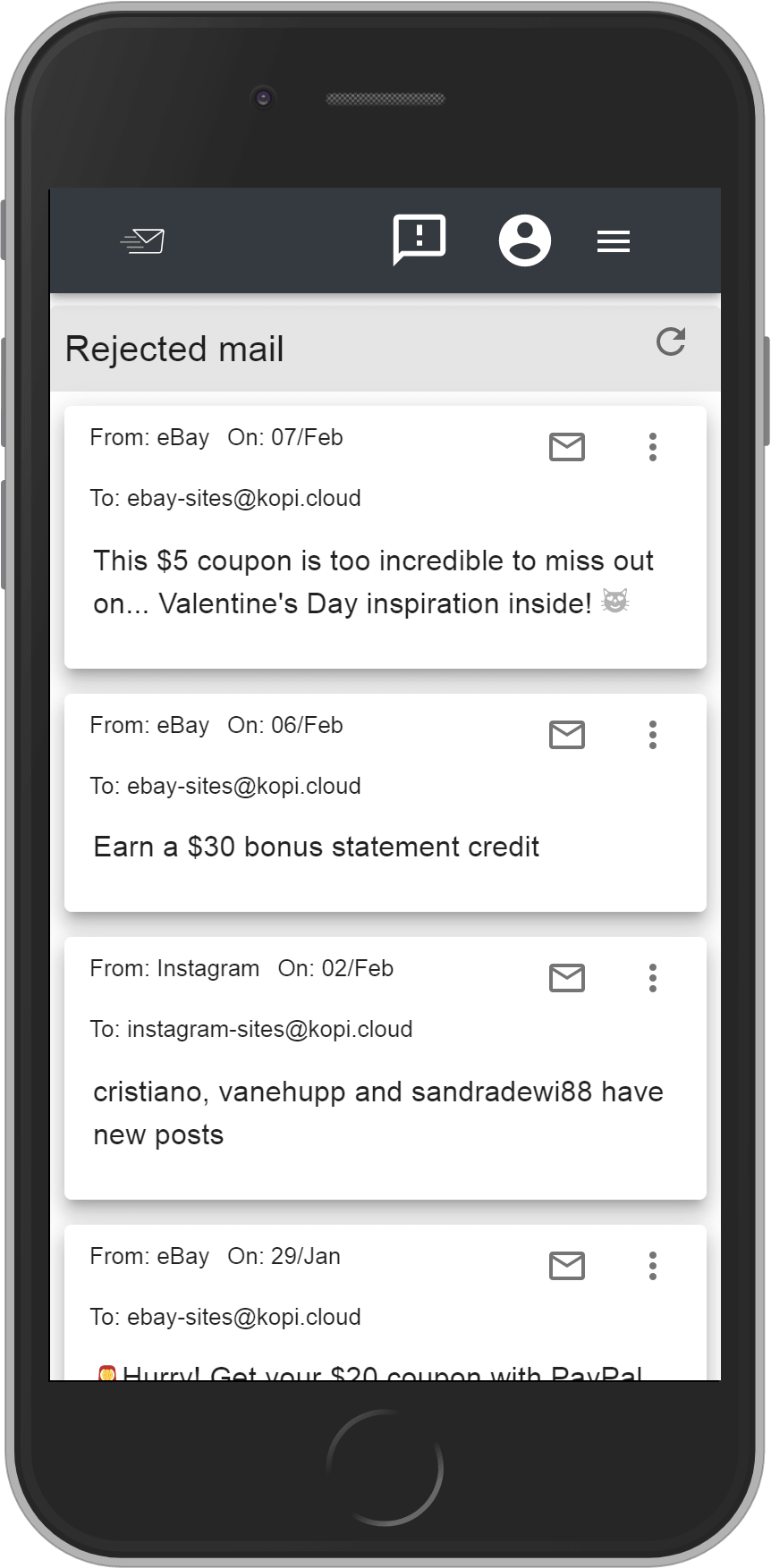Viewport: 771px width, 1568px height.
Task: Open the hamburger menu
Action: 614,241
